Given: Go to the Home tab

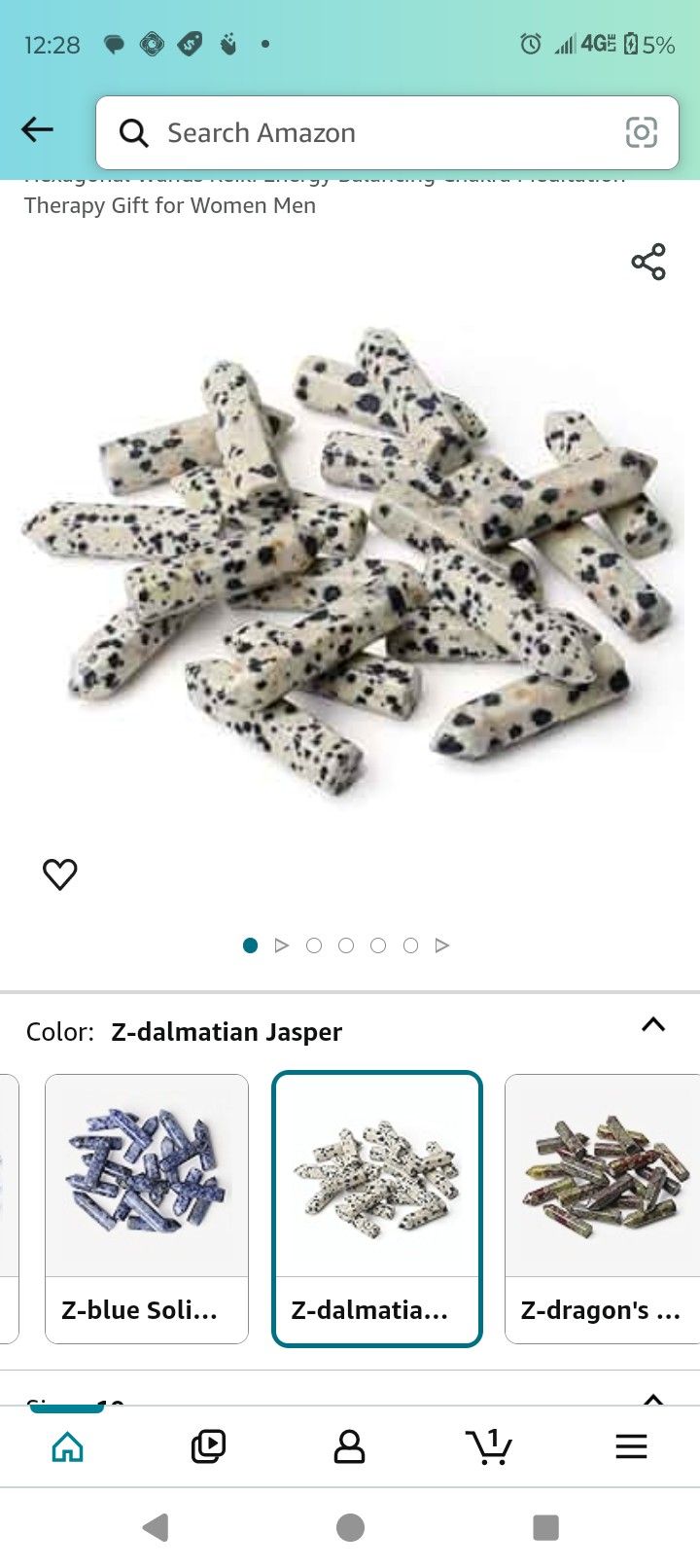Looking at the screenshot, I should tap(67, 1446).
